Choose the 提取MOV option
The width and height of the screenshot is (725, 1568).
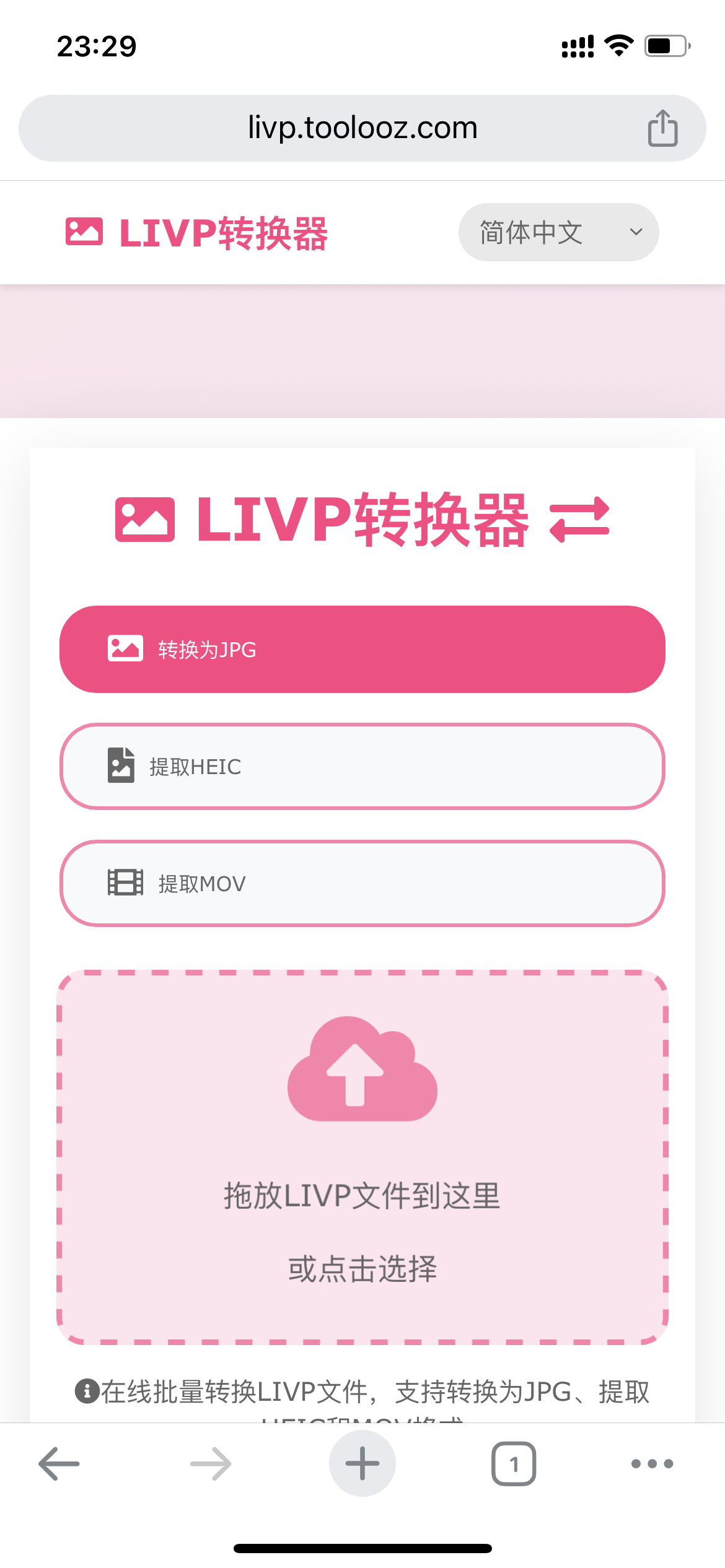point(362,883)
